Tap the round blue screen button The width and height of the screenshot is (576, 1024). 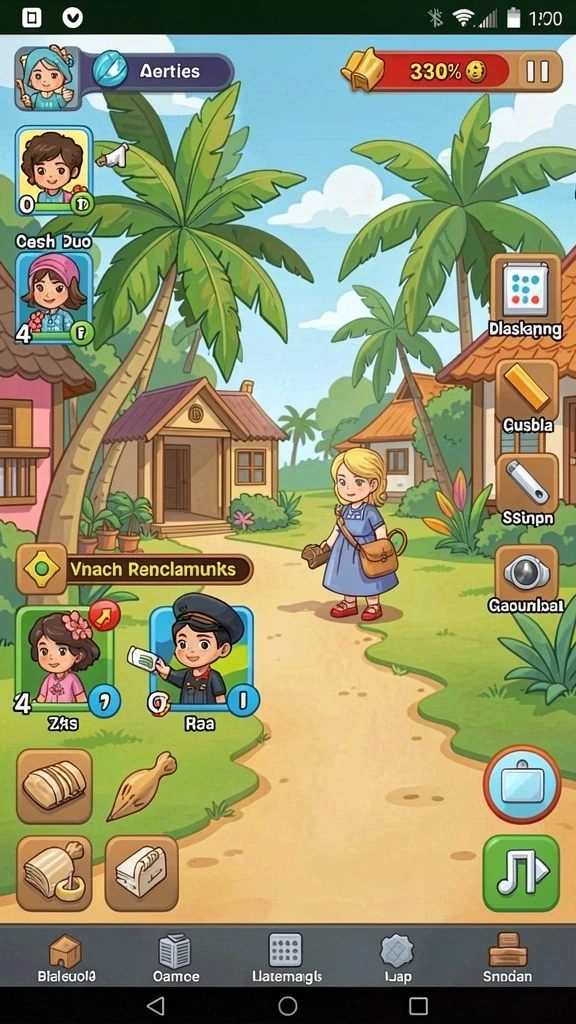click(x=522, y=784)
